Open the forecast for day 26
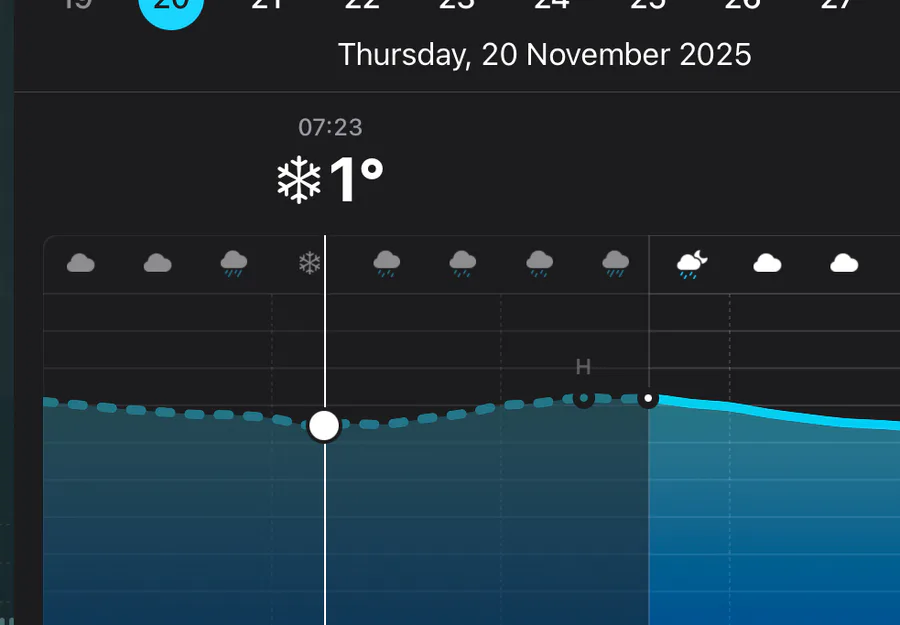This screenshot has height=625, width=900. (x=742, y=5)
